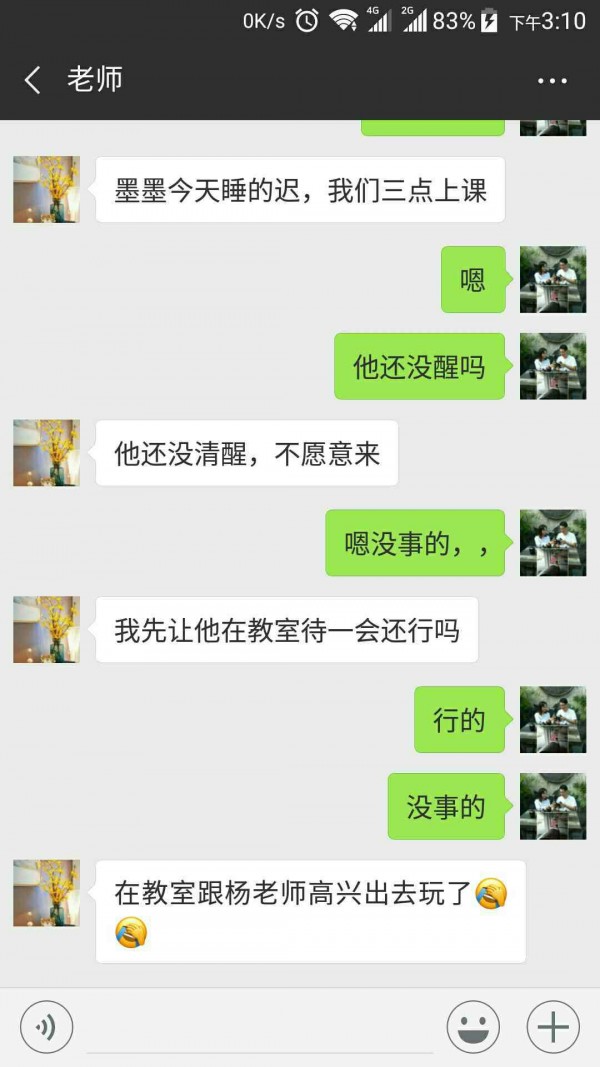Open my avatar beside 行的 message

tap(553, 719)
